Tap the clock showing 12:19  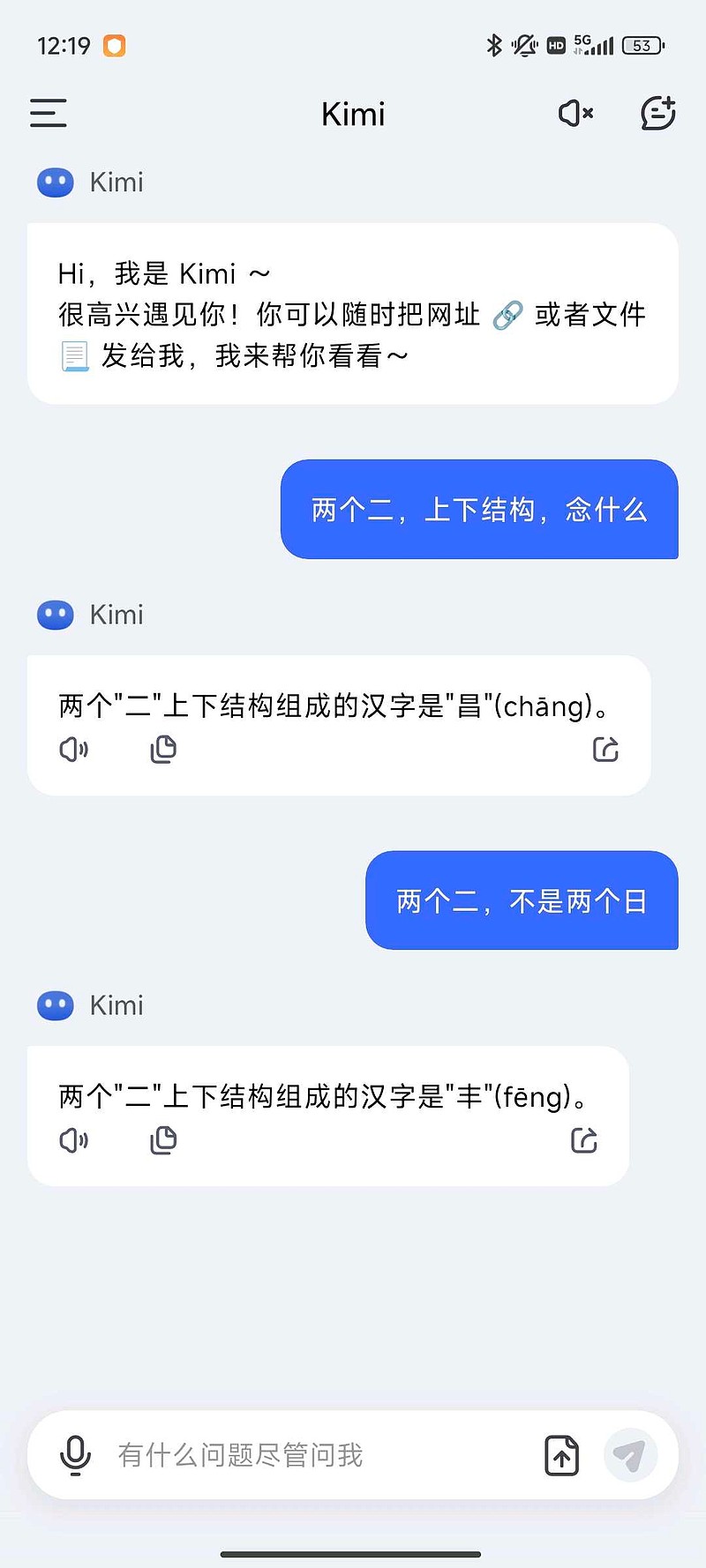pos(62,45)
